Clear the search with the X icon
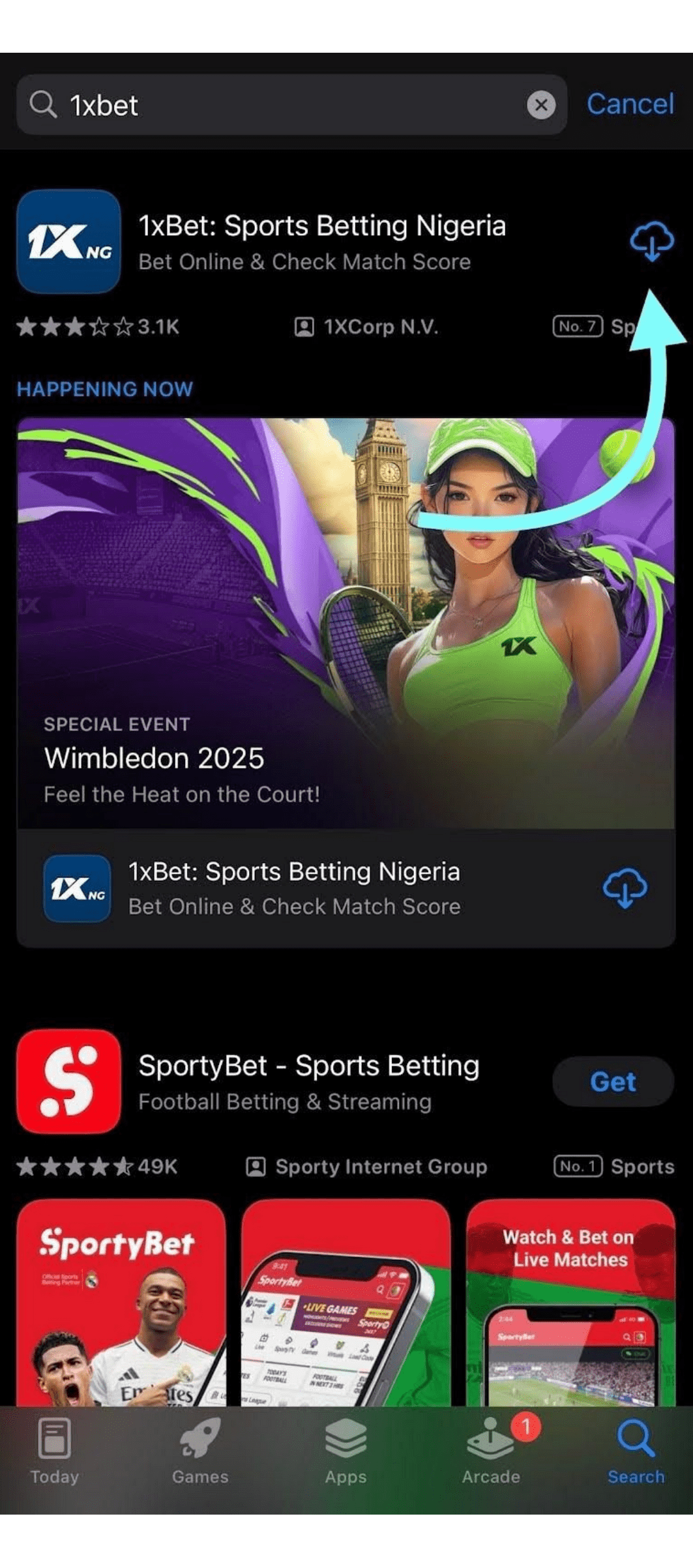The height and width of the screenshot is (1568, 693). (x=540, y=105)
